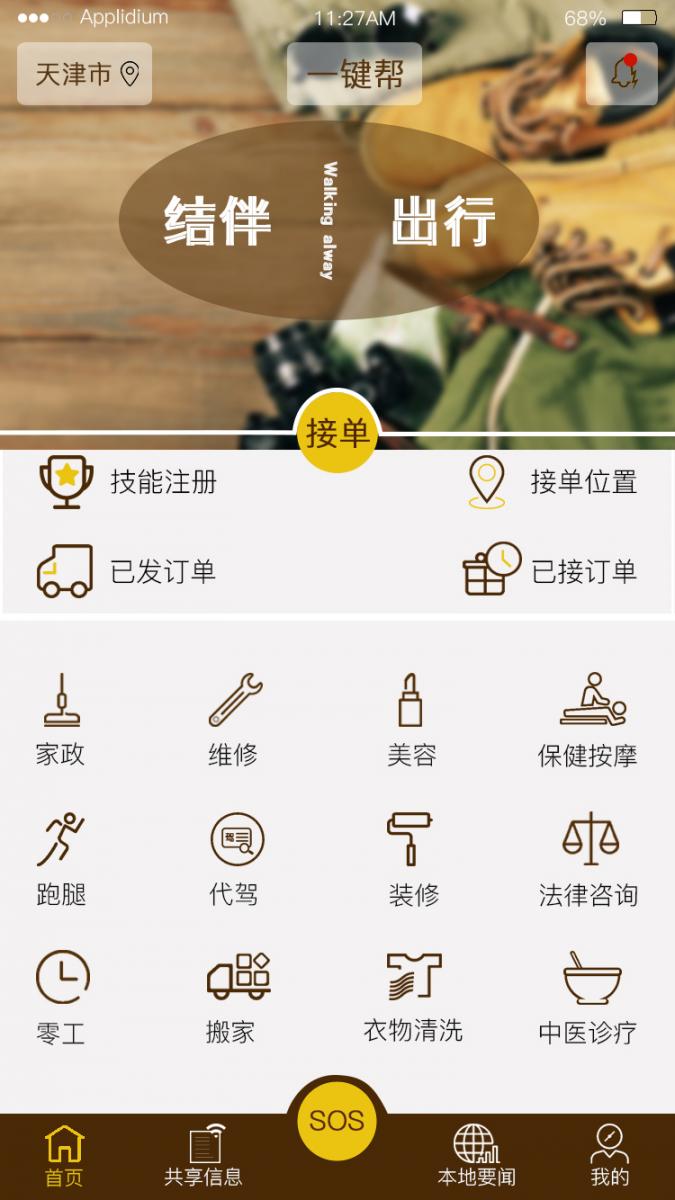
Task: Switch to the 共享信息 tab
Action: point(204,1155)
